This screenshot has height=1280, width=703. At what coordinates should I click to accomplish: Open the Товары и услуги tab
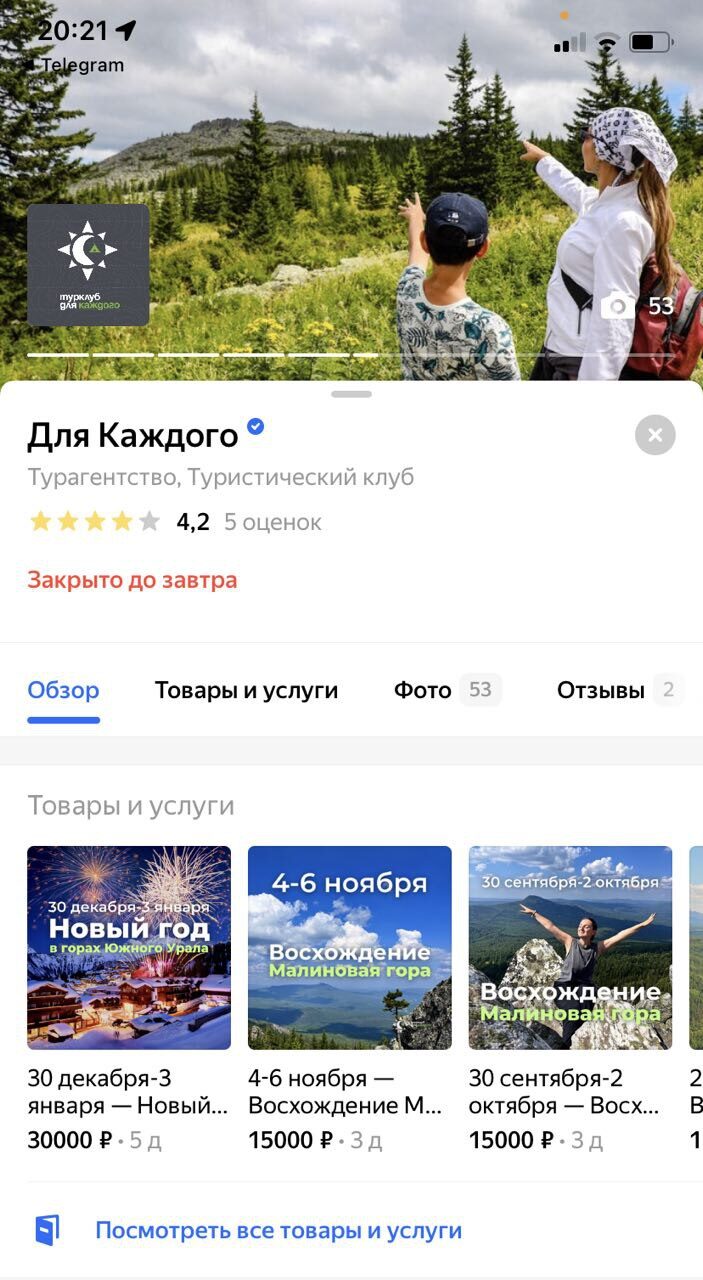coord(246,690)
